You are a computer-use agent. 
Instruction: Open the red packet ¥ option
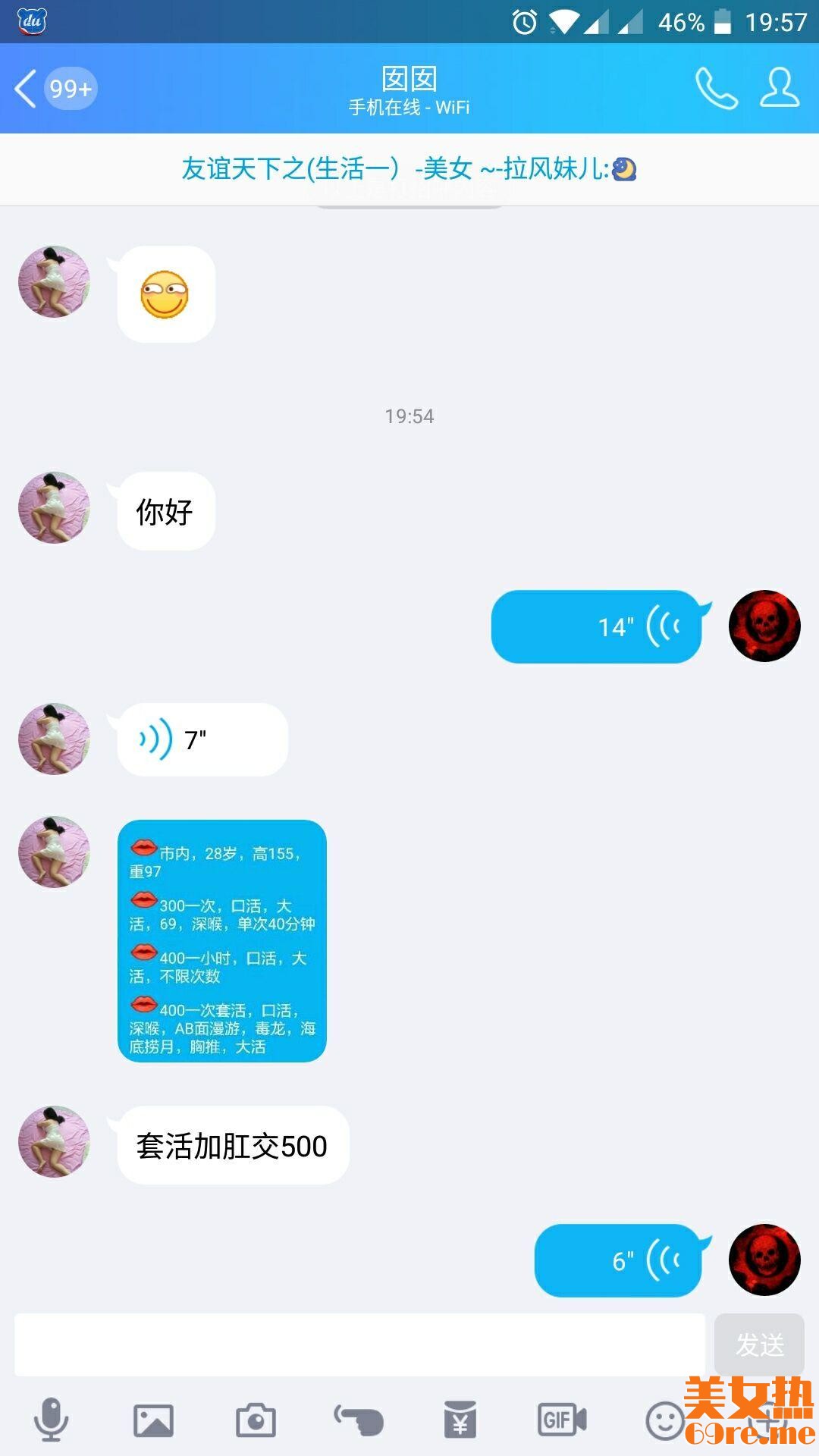click(460, 1420)
